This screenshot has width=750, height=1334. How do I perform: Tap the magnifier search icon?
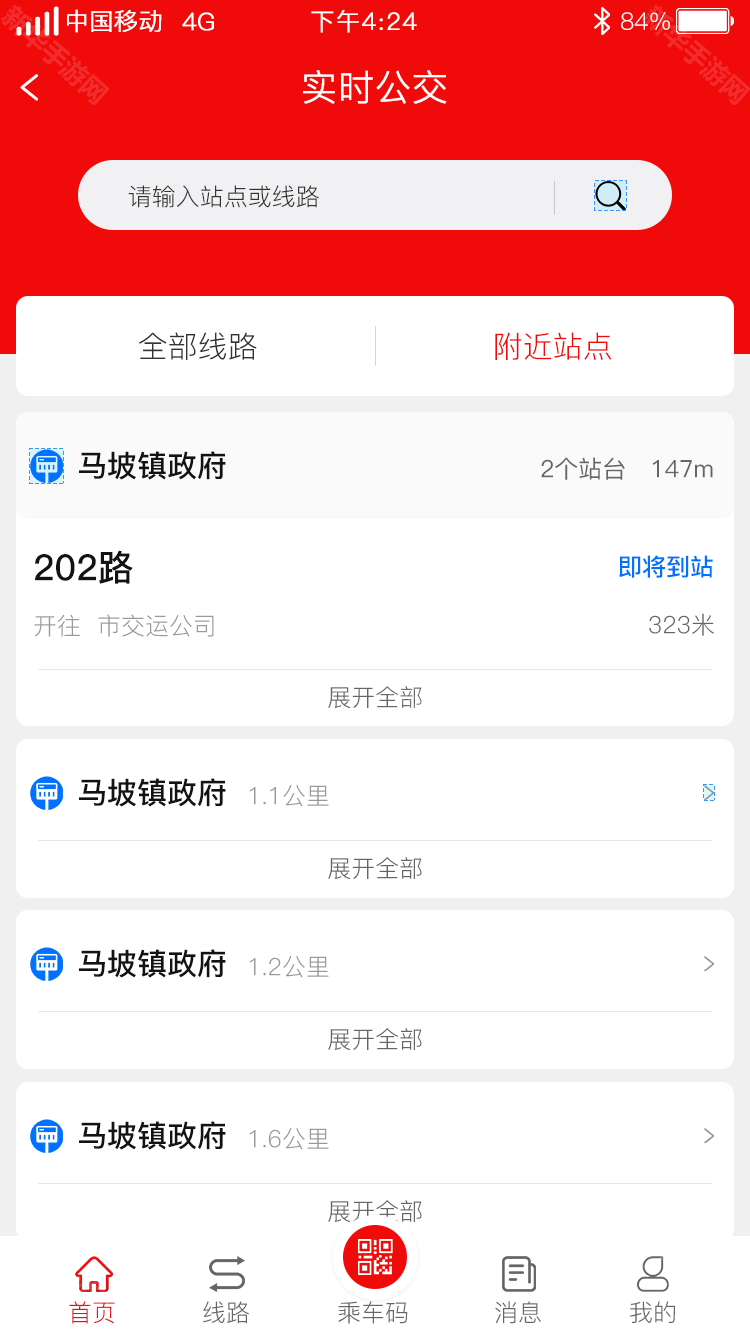(608, 195)
